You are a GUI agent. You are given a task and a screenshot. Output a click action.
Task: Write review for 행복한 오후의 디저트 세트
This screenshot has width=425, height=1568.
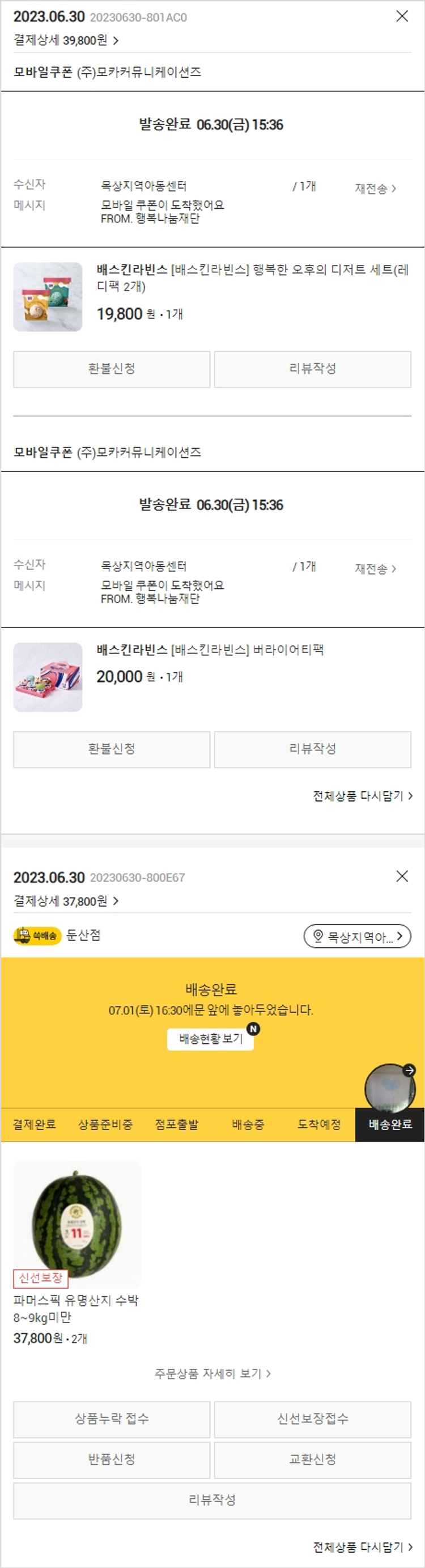point(313,369)
